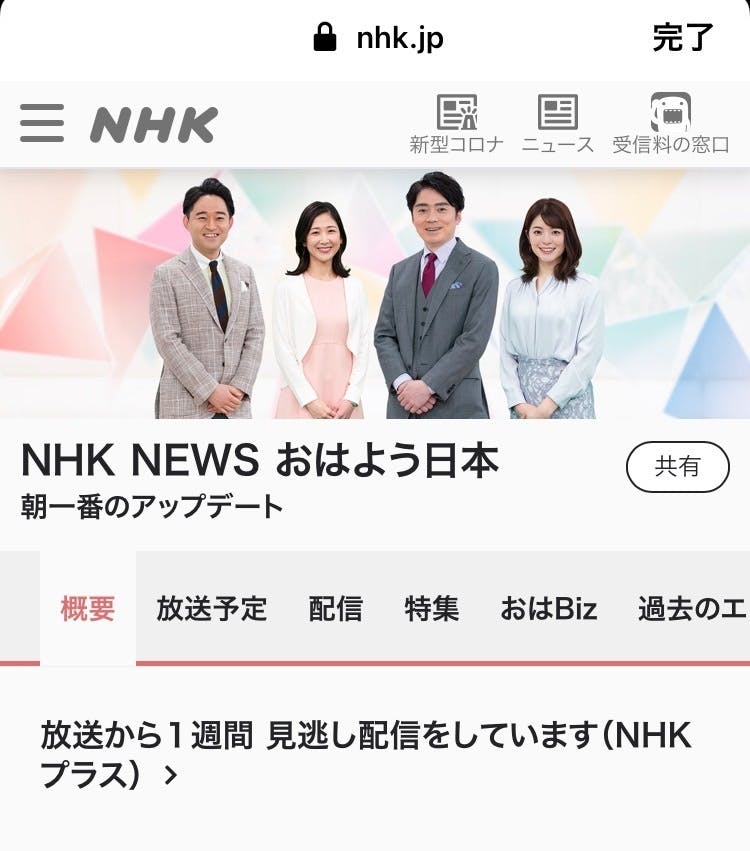This screenshot has width=750, height=851.
Task: Open 新型コロナ coverage
Action: (456, 124)
